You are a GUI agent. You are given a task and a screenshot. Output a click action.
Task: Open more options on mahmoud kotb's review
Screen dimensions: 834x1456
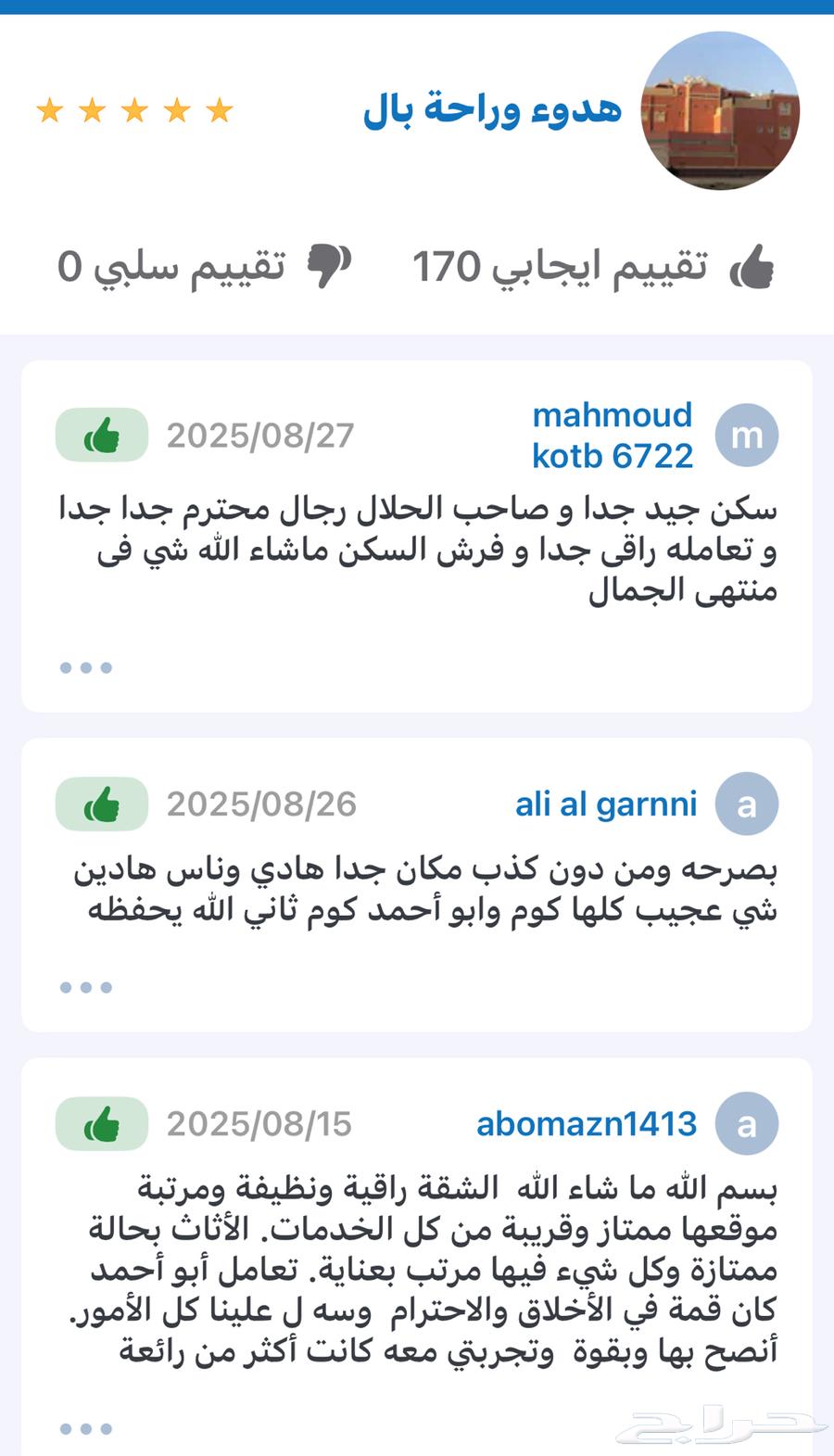click(x=86, y=667)
